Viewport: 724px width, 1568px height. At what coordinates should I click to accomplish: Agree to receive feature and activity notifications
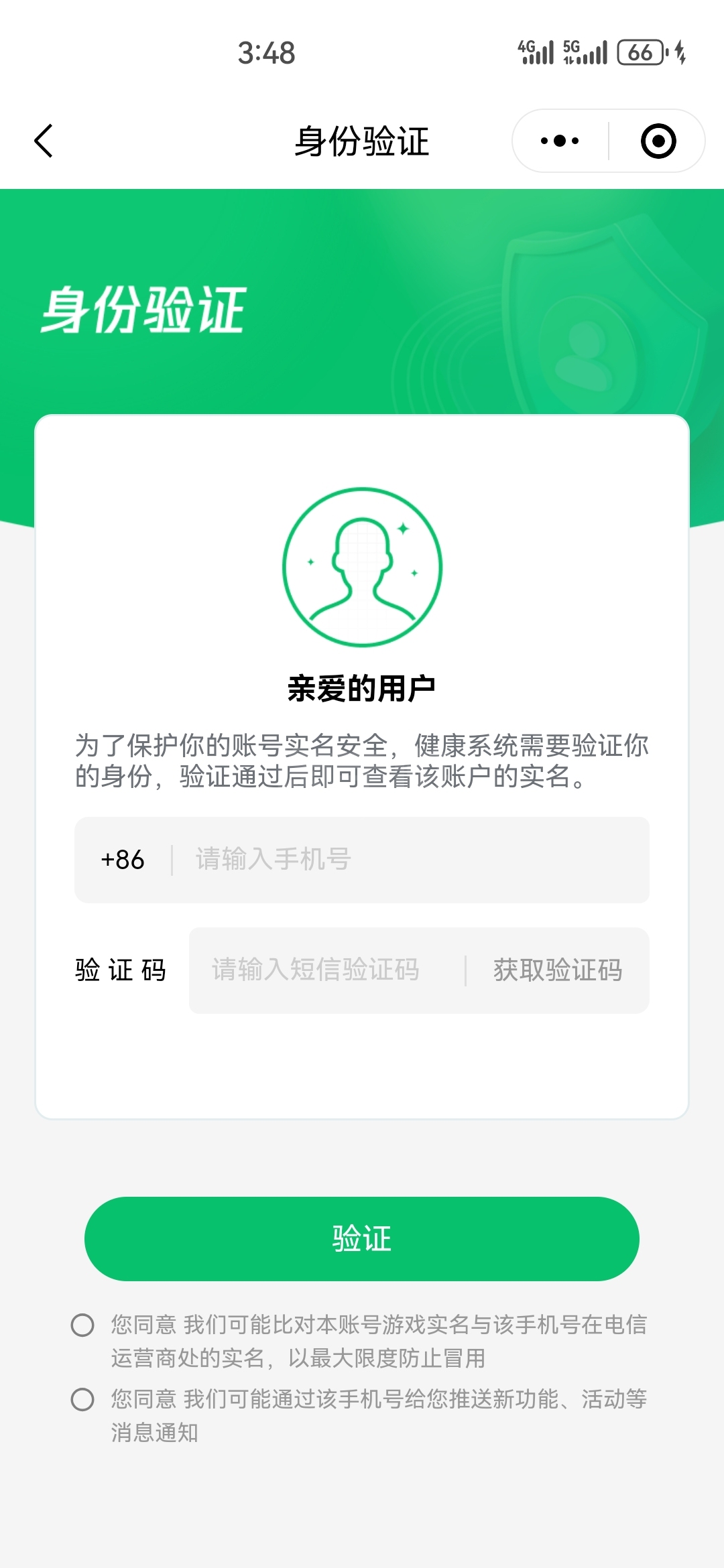point(82,1399)
